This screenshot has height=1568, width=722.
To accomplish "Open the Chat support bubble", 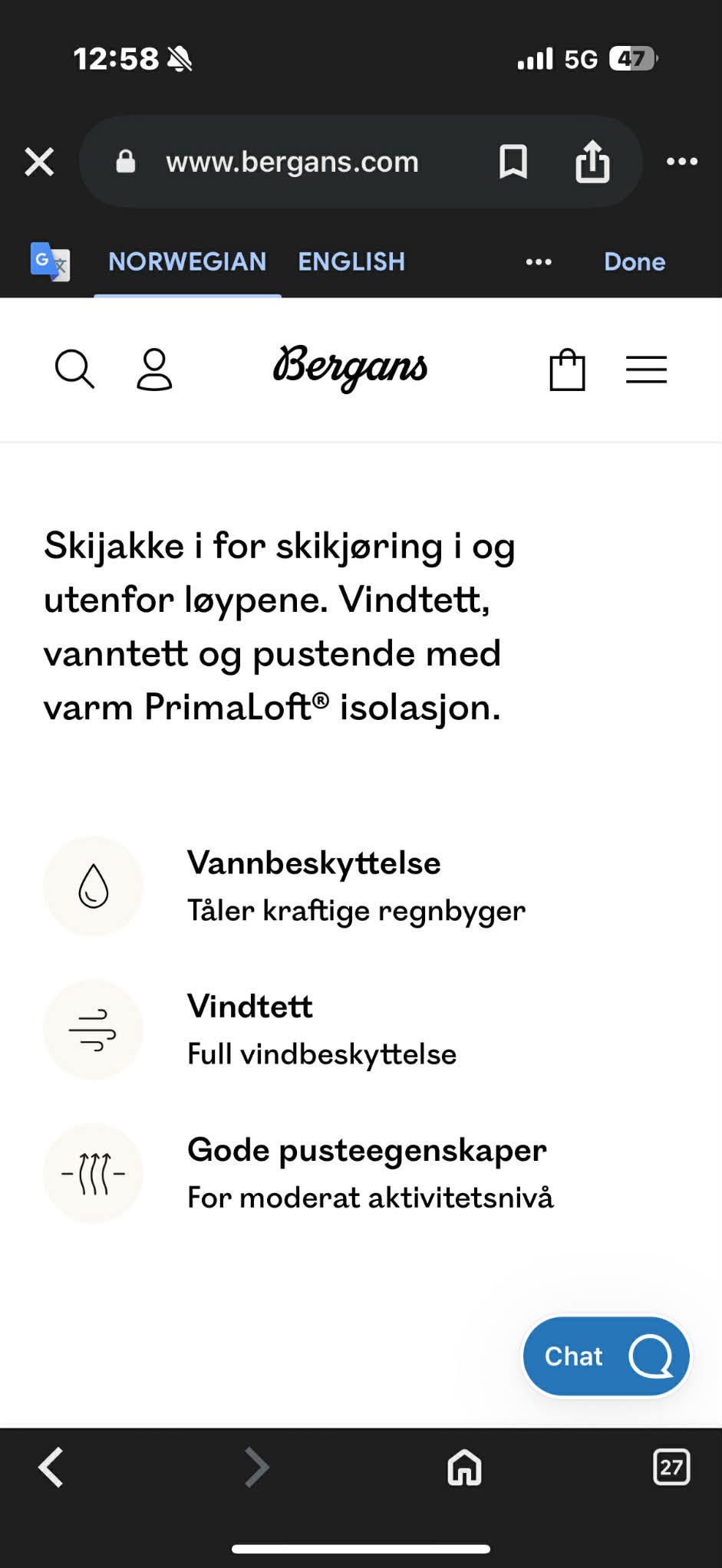I will [x=605, y=1356].
